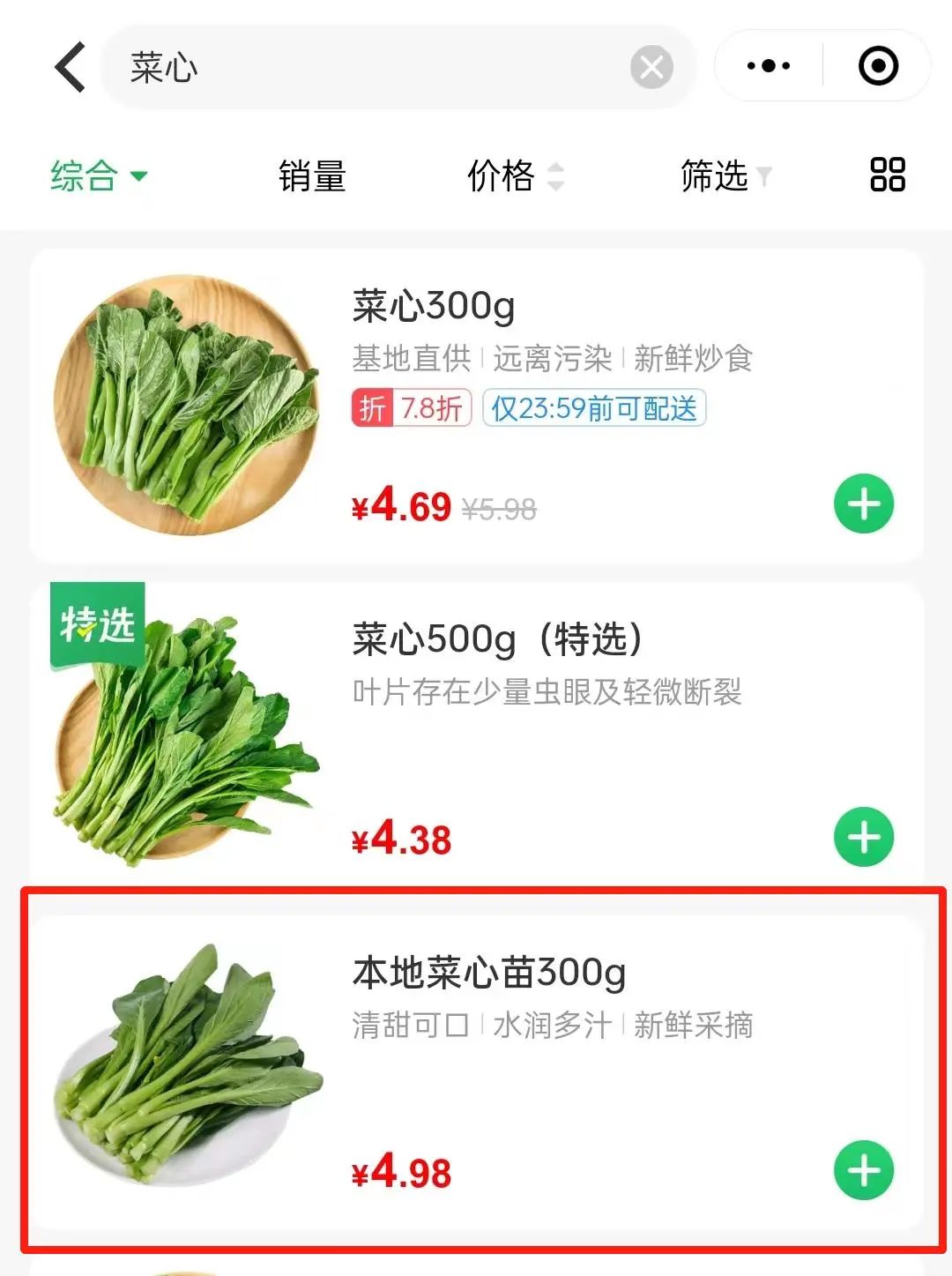952x1276 pixels.
Task: Add 菜心300g to cart
Action: coord(862,503)
